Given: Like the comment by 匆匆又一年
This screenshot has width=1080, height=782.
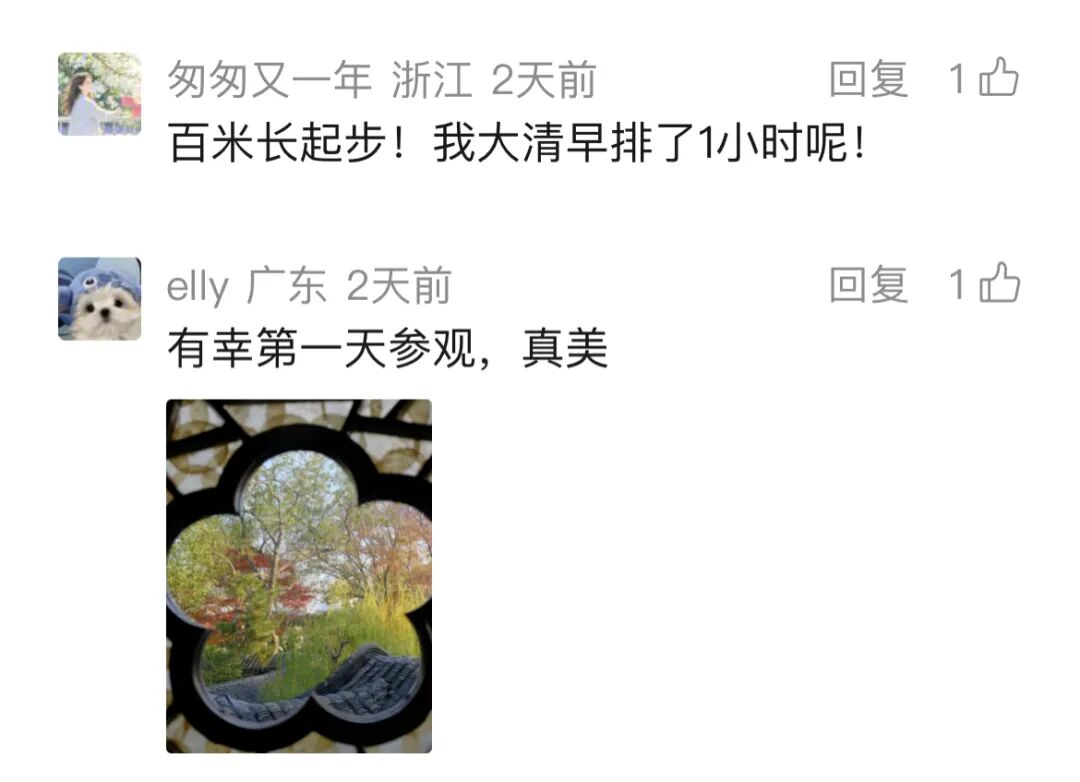Looking at the screenshot, I should point(998,79).
